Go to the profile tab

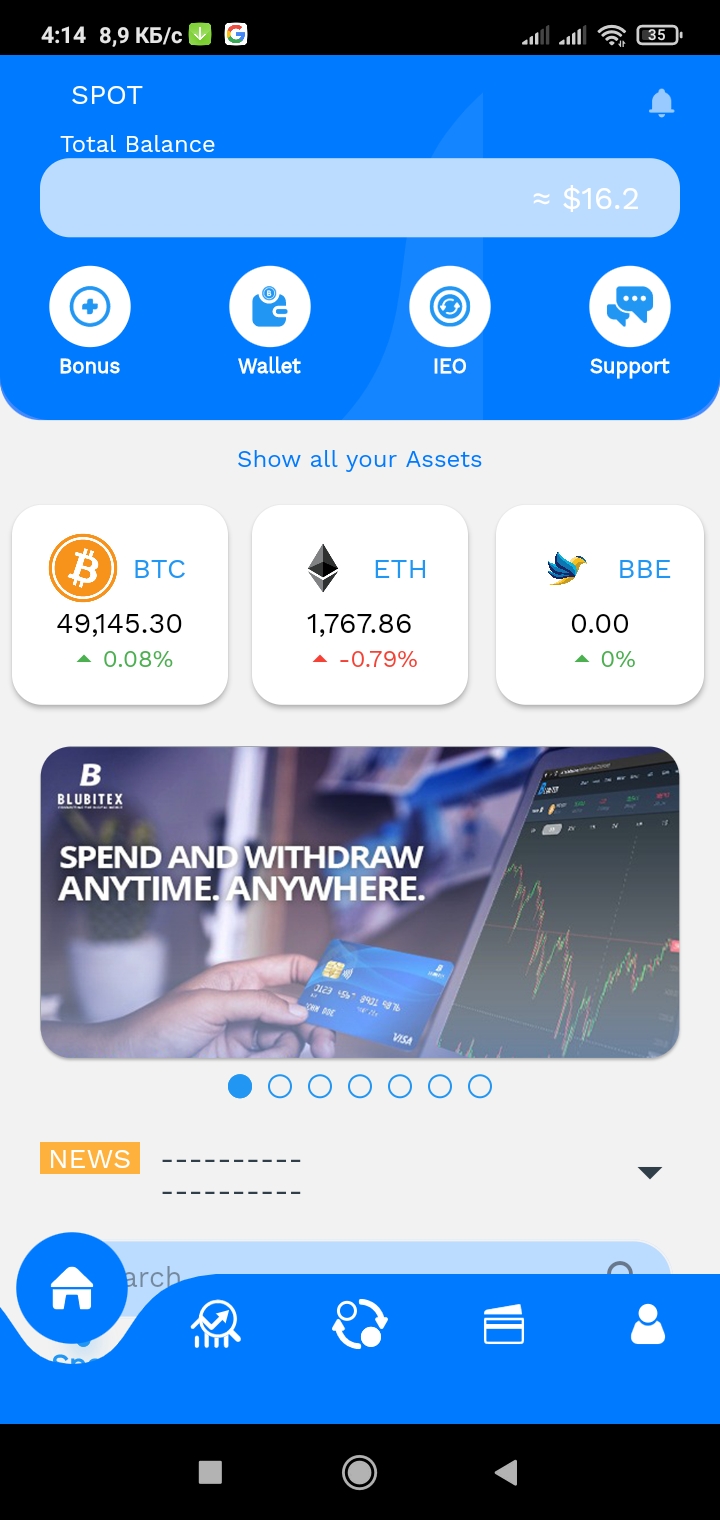point(648,1325)
